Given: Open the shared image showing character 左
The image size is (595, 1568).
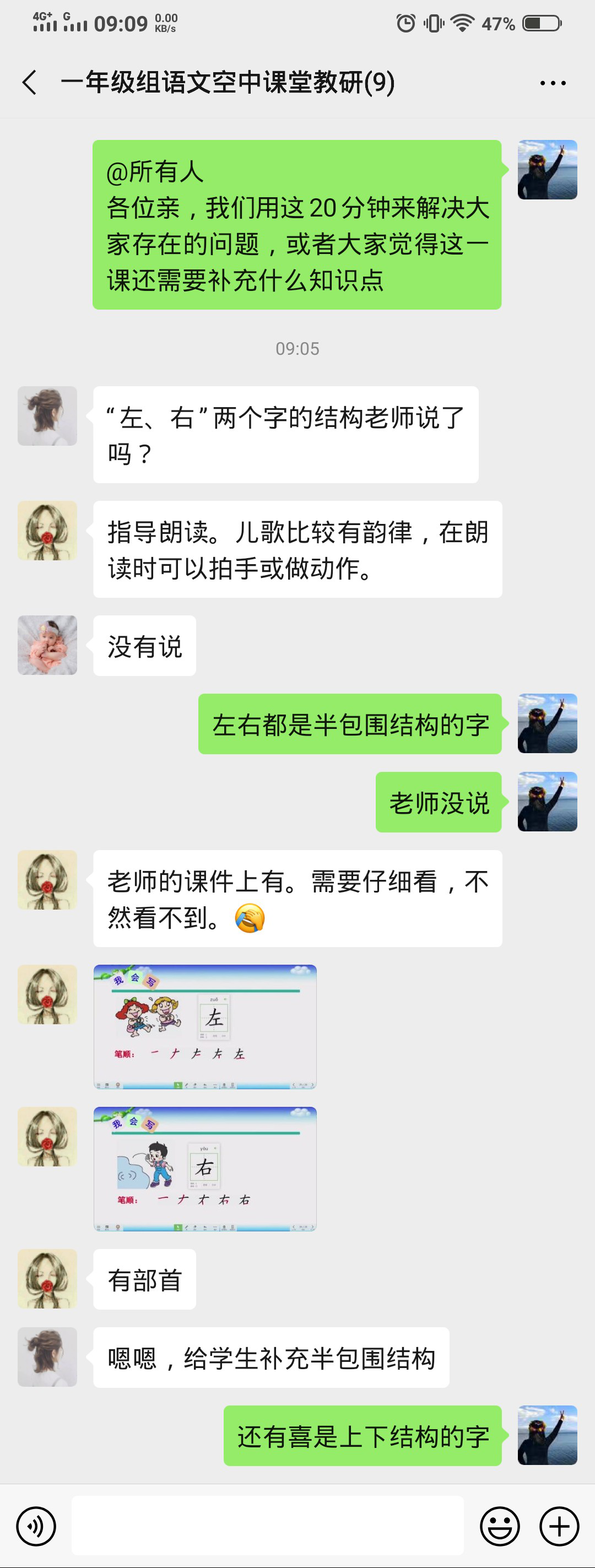Looking at the screenshot, I should point(205,1027).
